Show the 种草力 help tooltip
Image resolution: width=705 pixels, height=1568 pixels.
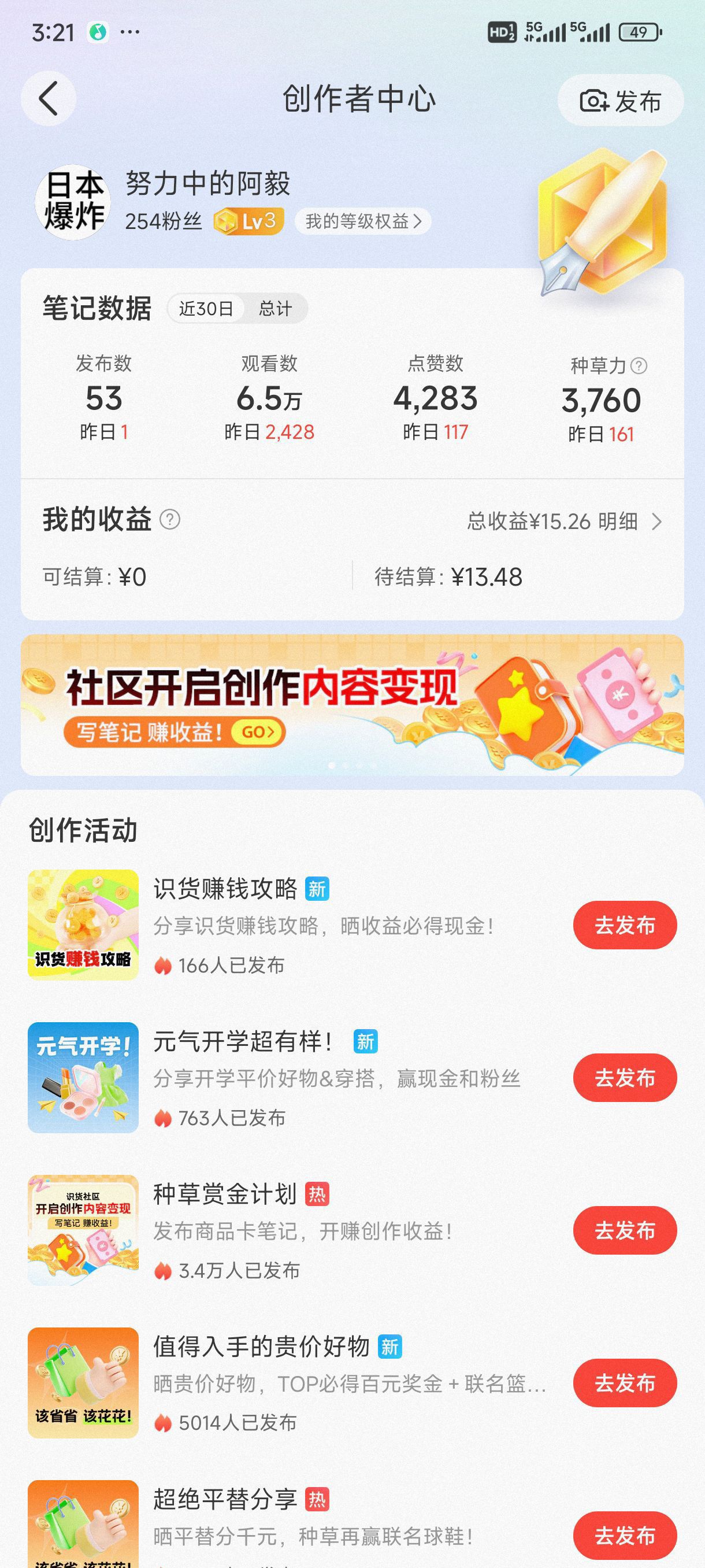coord(639,366)
